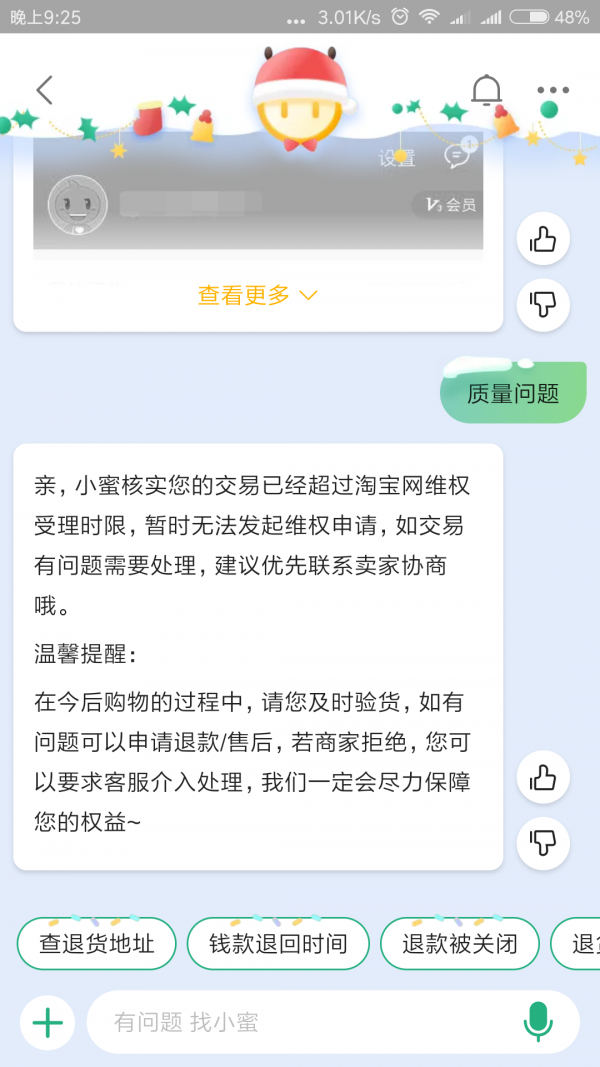Open the plus attachment menu

tap(48, 1022)
